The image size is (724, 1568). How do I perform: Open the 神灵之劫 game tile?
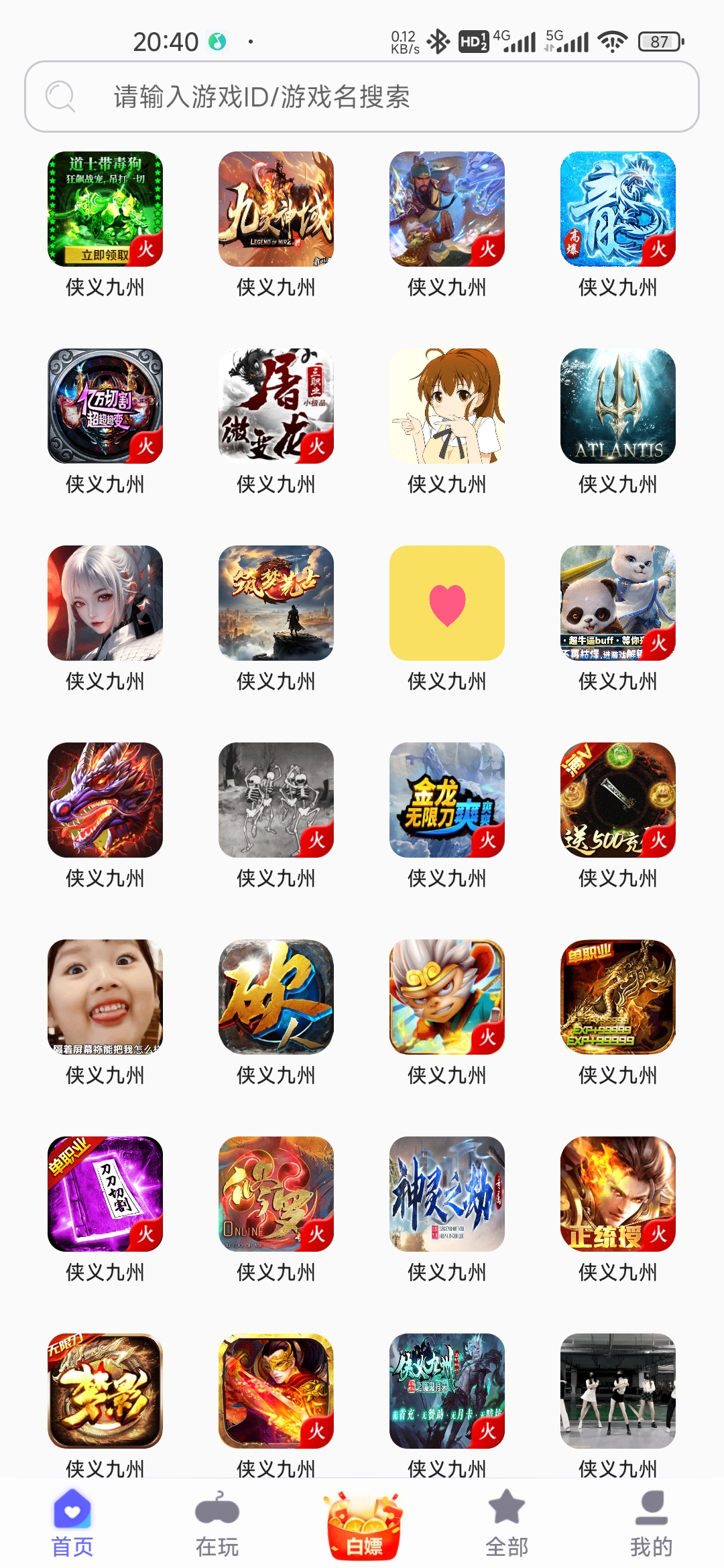(x=446, y=1194)
